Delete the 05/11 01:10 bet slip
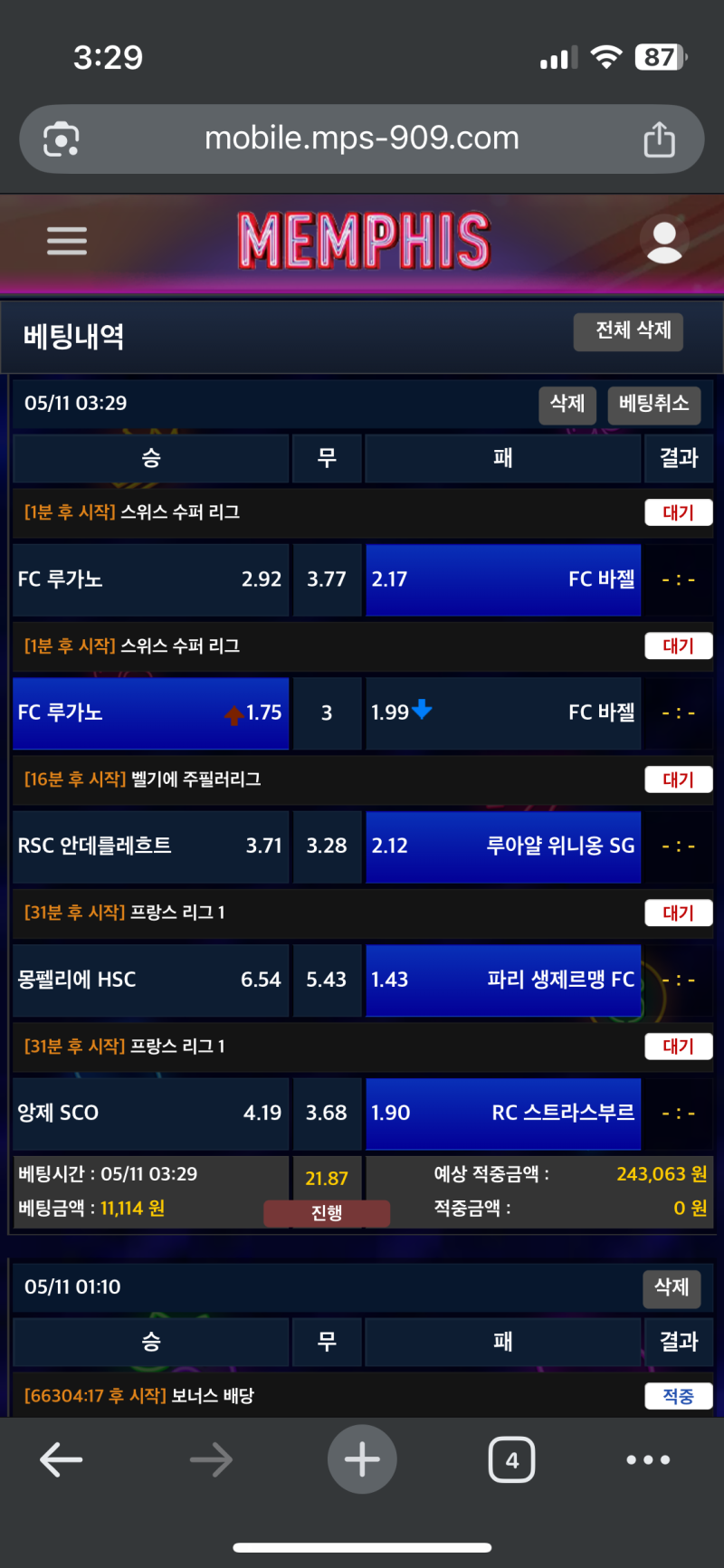Viewport: 724px width, 1568px height. click(x=672, y=1287)
